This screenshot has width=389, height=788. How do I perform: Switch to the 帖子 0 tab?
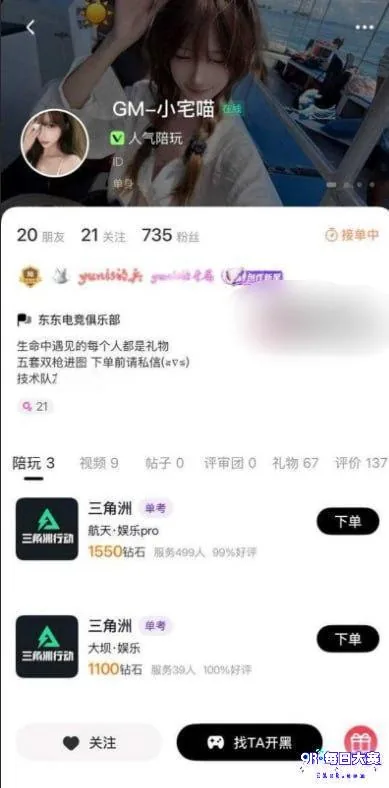[x=164, y=463]
